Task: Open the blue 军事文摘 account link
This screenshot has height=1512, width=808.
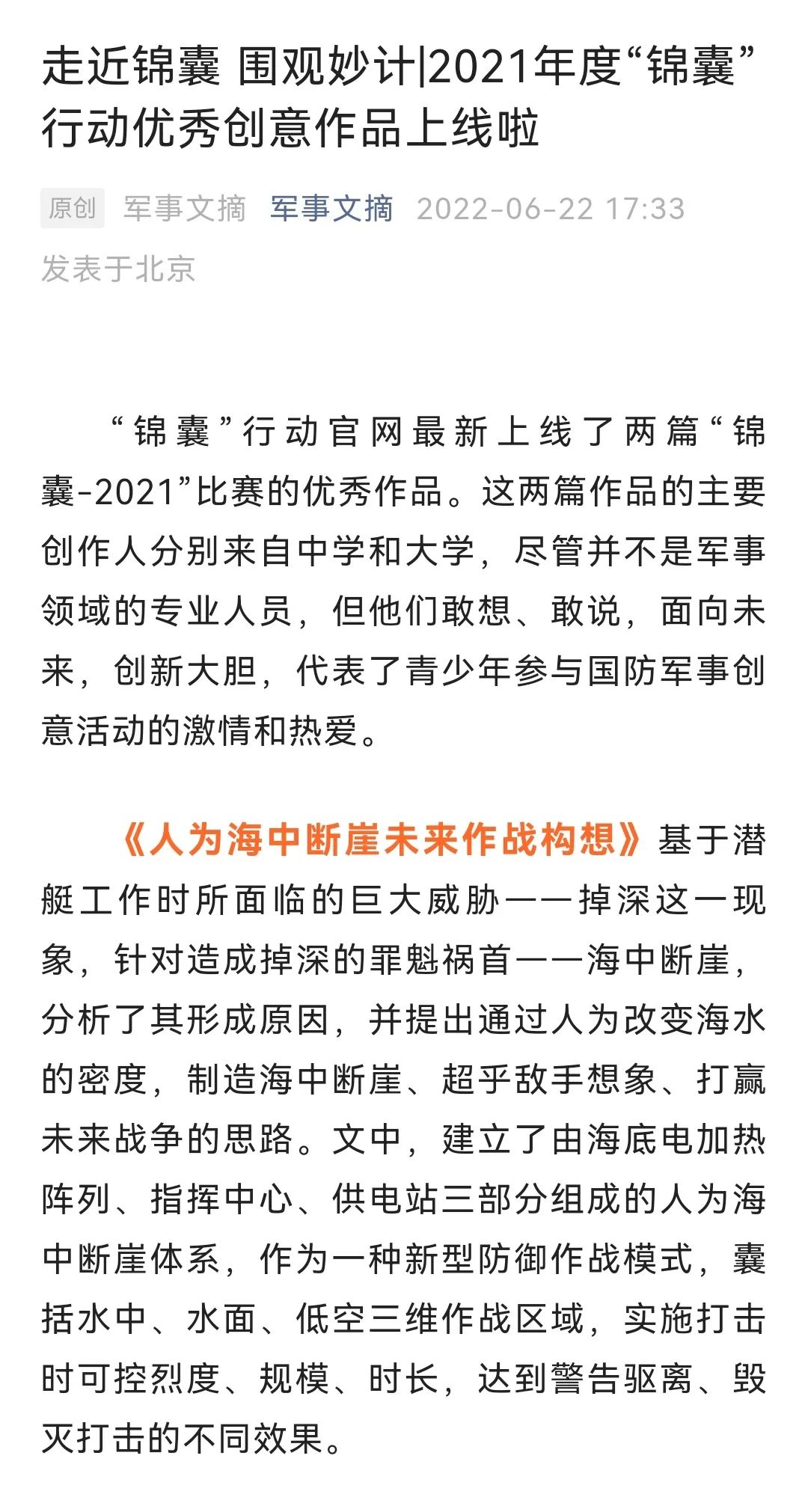Action: coord(331,209)
